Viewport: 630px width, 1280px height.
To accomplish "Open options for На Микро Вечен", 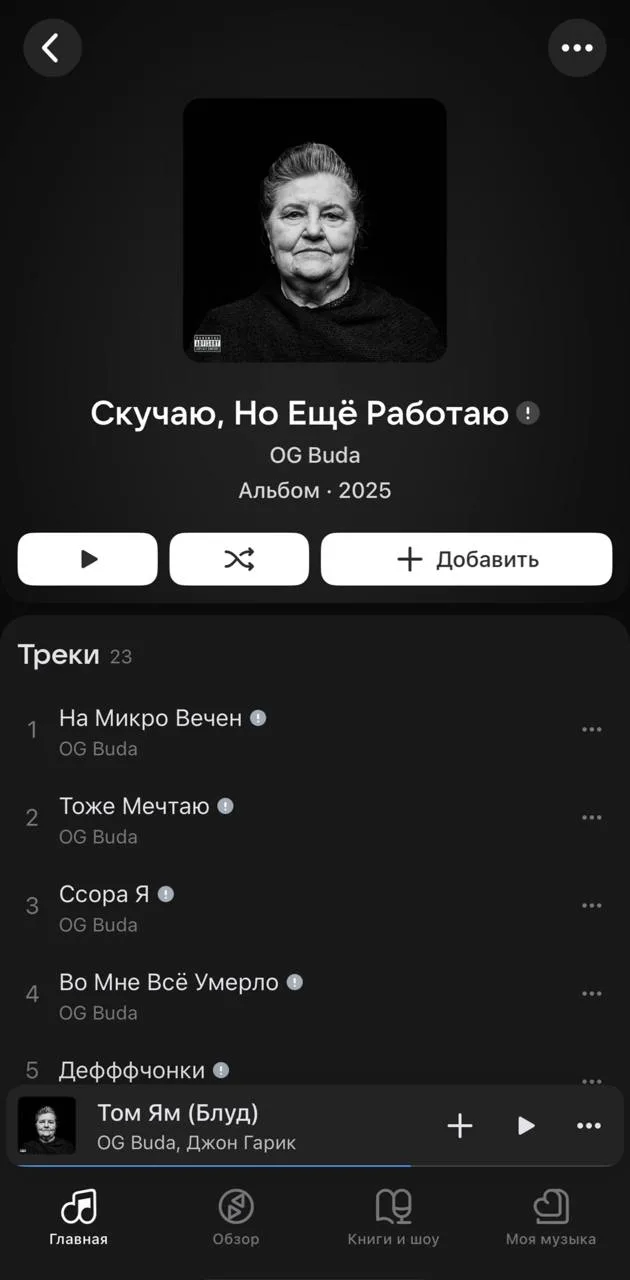I will (x=592, y=730).
